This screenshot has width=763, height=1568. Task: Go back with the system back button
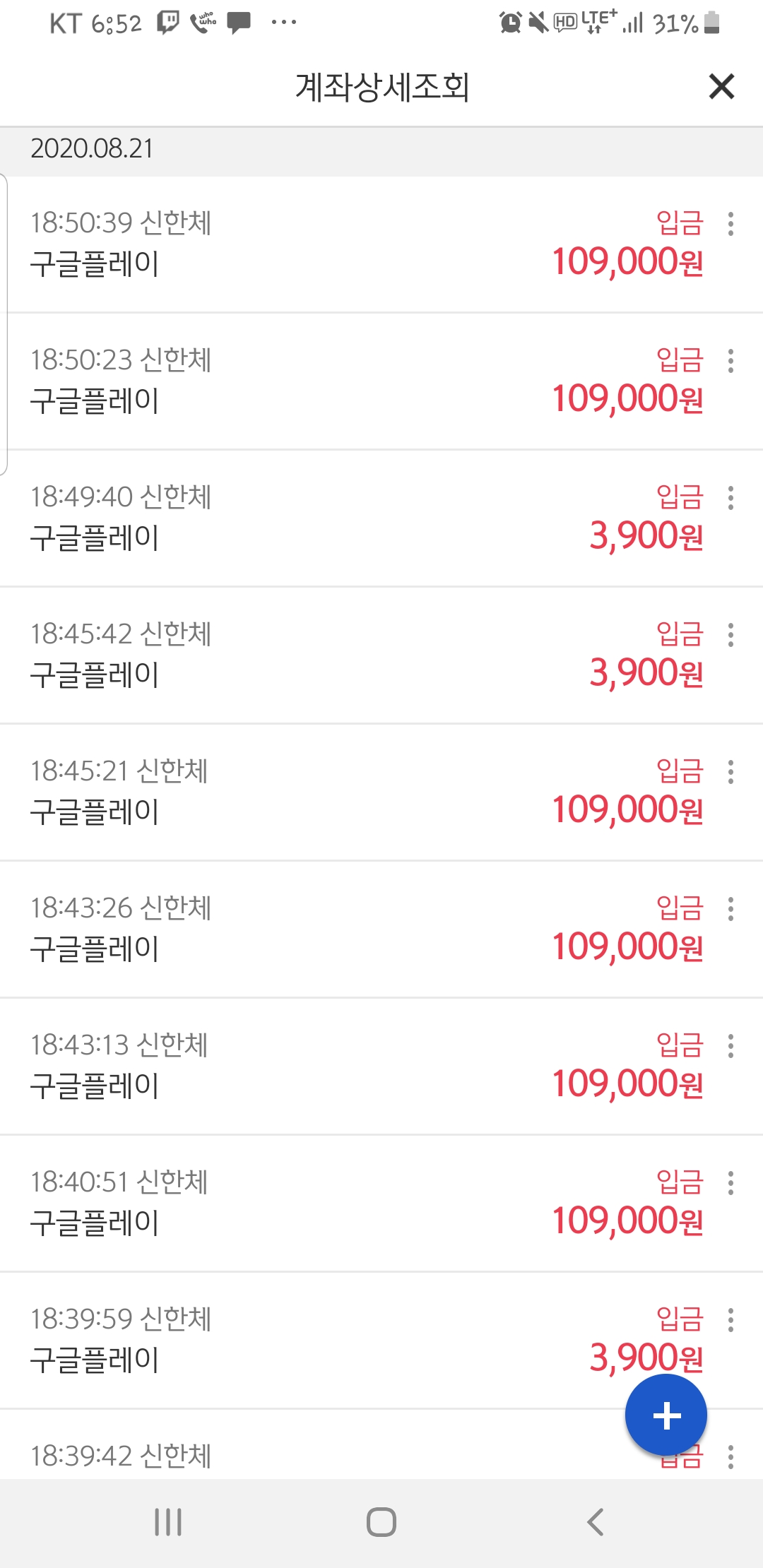pos(596,1522)
